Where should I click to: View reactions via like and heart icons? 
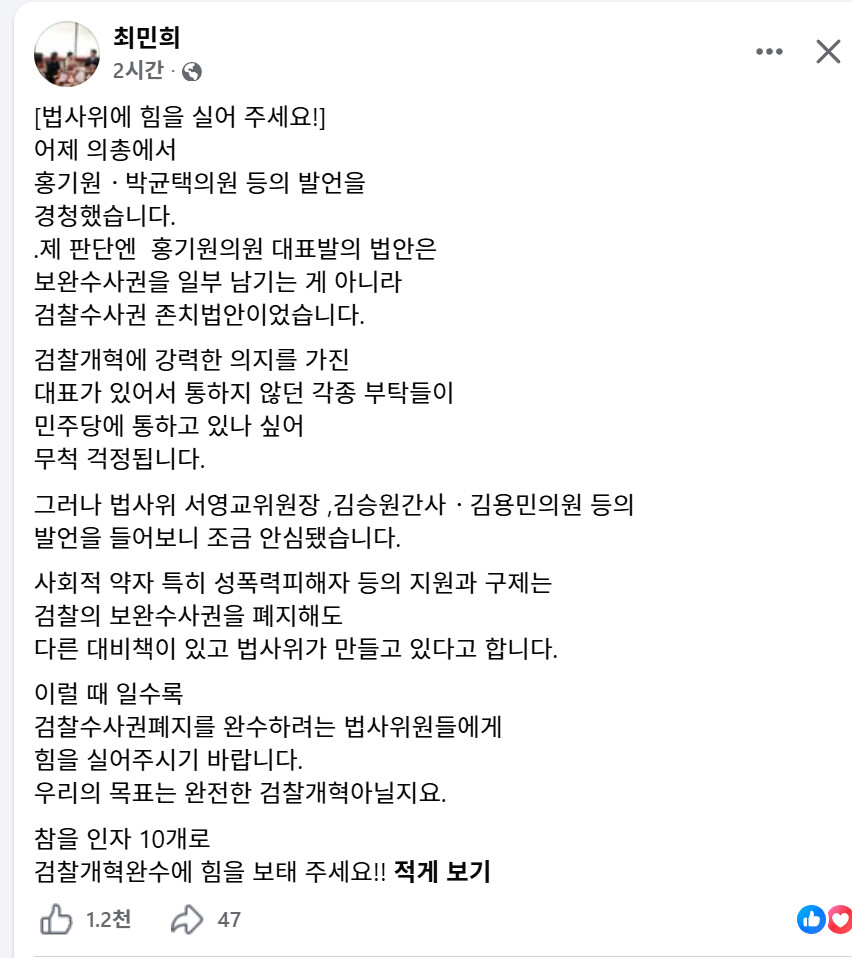coord(824,919)
